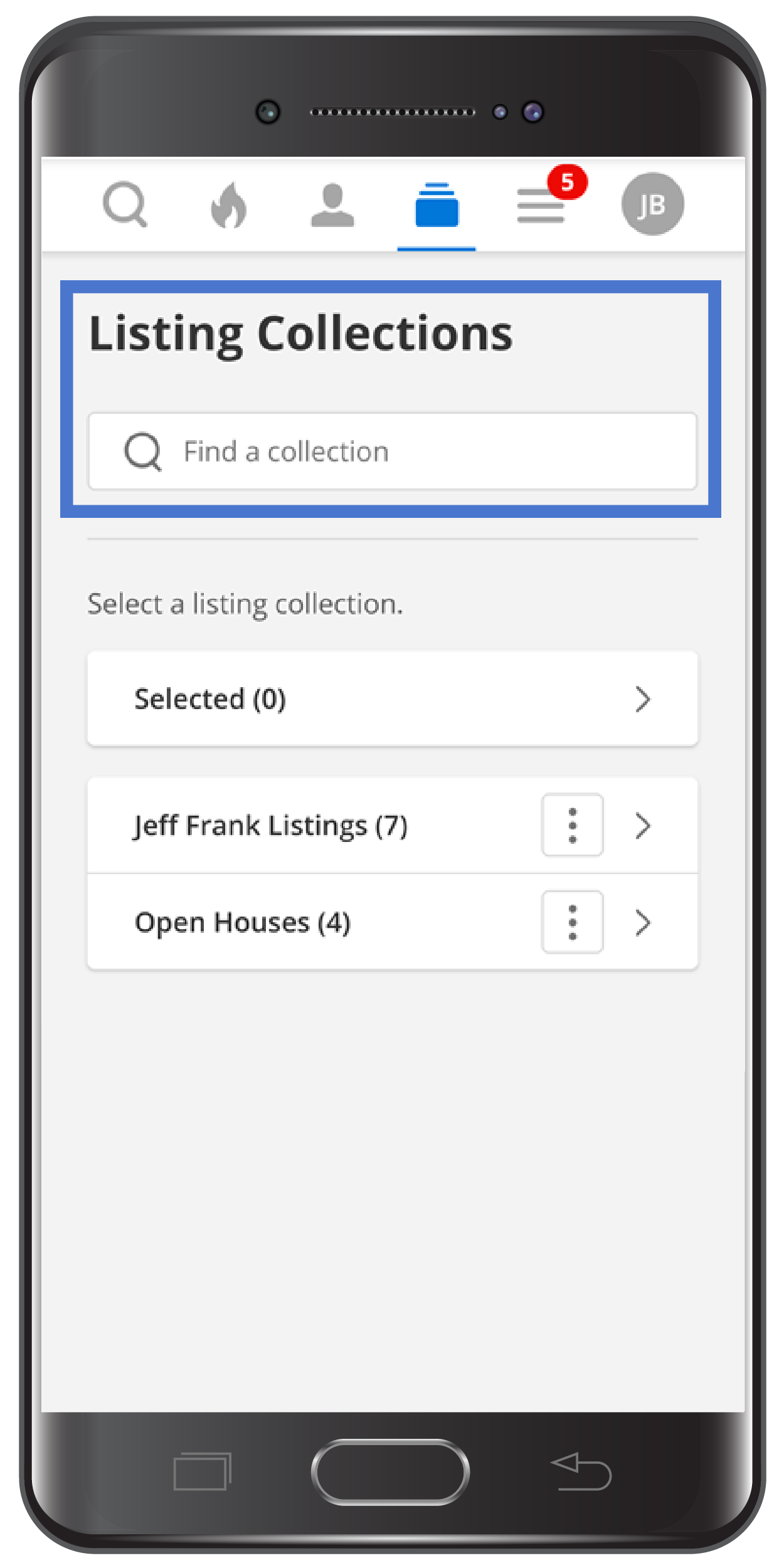Open the contacts person tab

[332, 205]
